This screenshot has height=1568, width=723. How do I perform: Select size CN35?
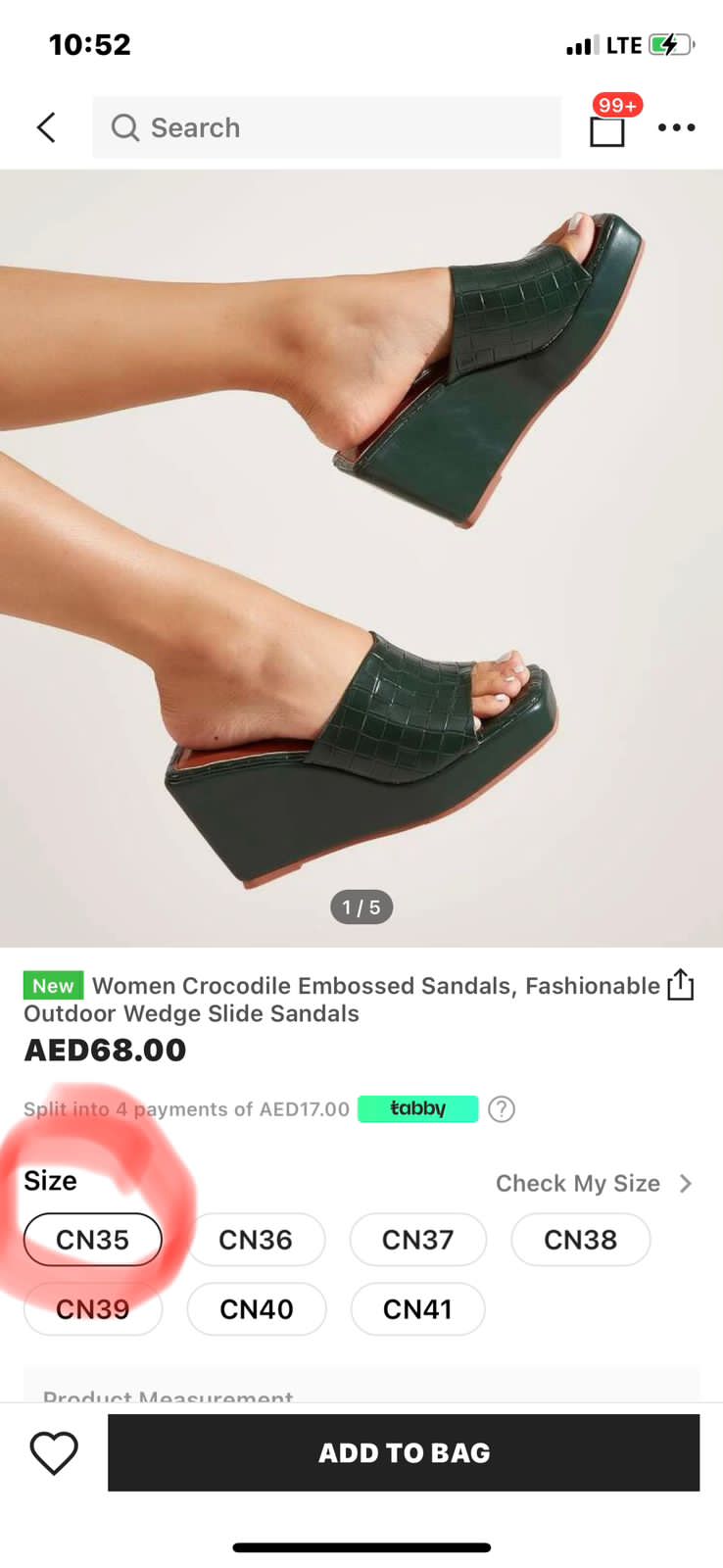(x=93, y=1240)
